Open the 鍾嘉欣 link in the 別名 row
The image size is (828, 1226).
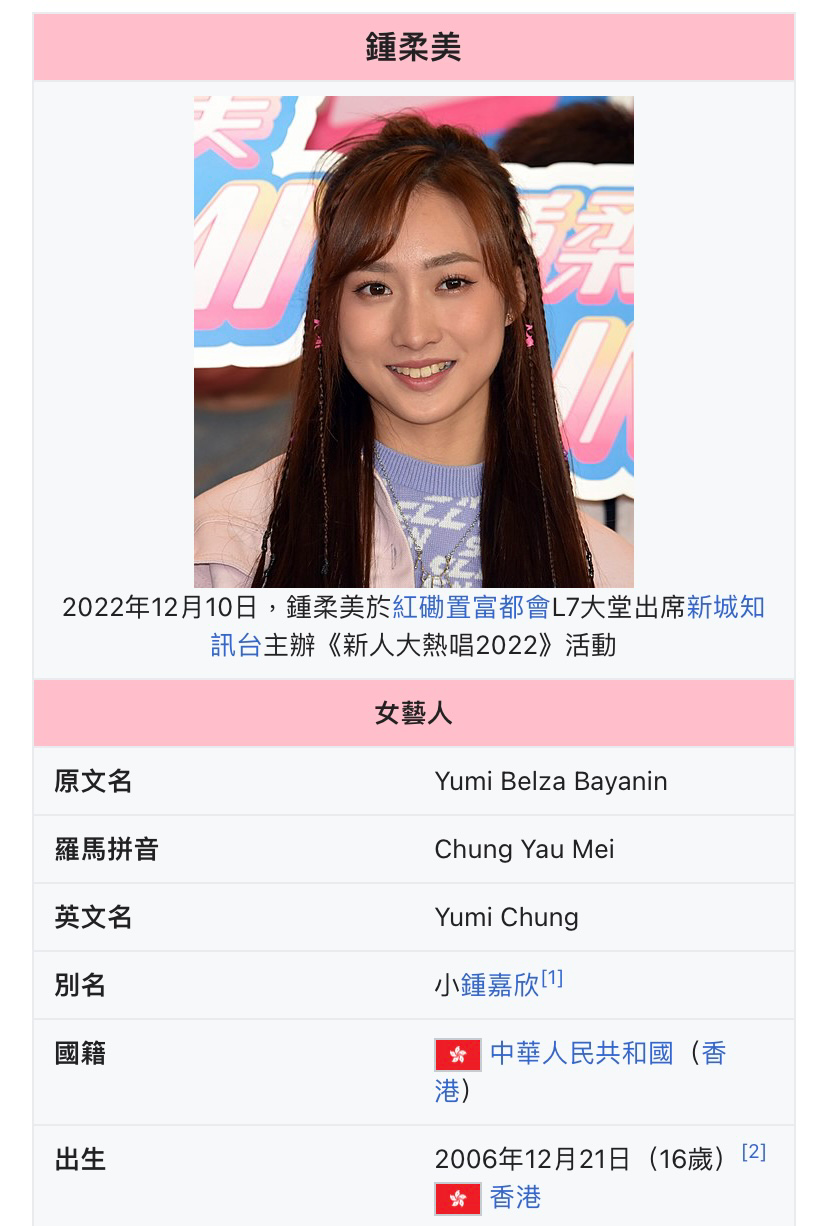pyautogui.click(x=499, y=985)
